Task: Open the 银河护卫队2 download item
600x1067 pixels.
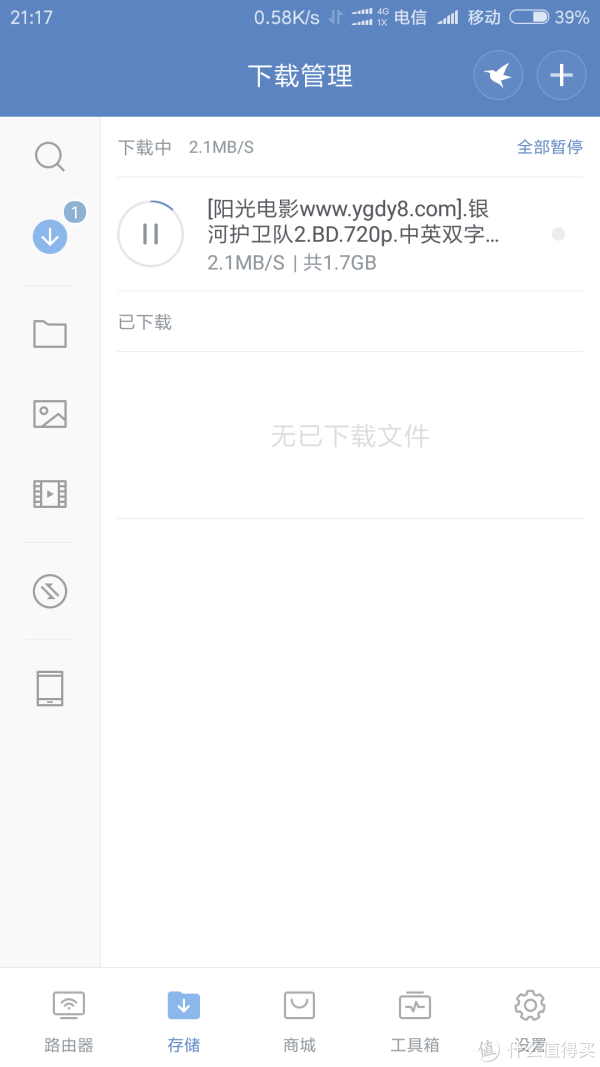Action: (353, 234)
